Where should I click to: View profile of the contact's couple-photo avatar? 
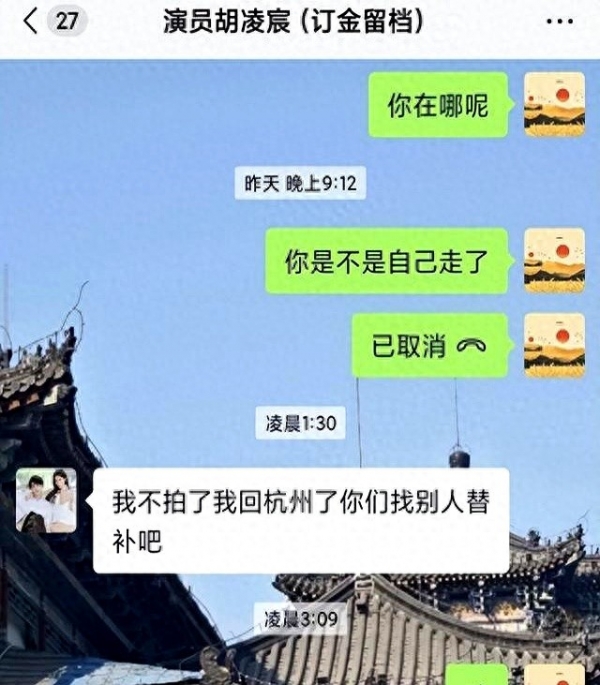pos(46,500)
